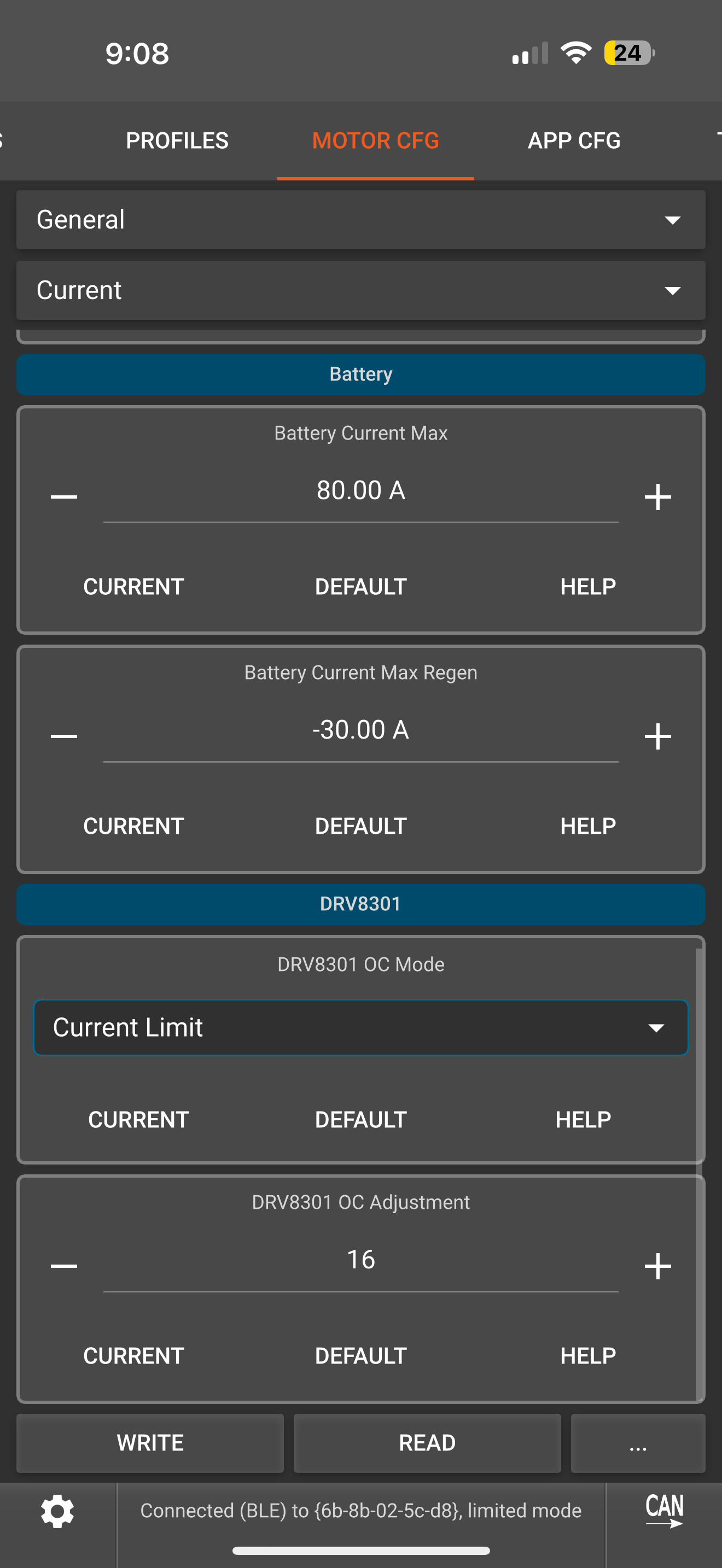Load CURRENT value for Battery Current Max Regen

tap(133, 826)
